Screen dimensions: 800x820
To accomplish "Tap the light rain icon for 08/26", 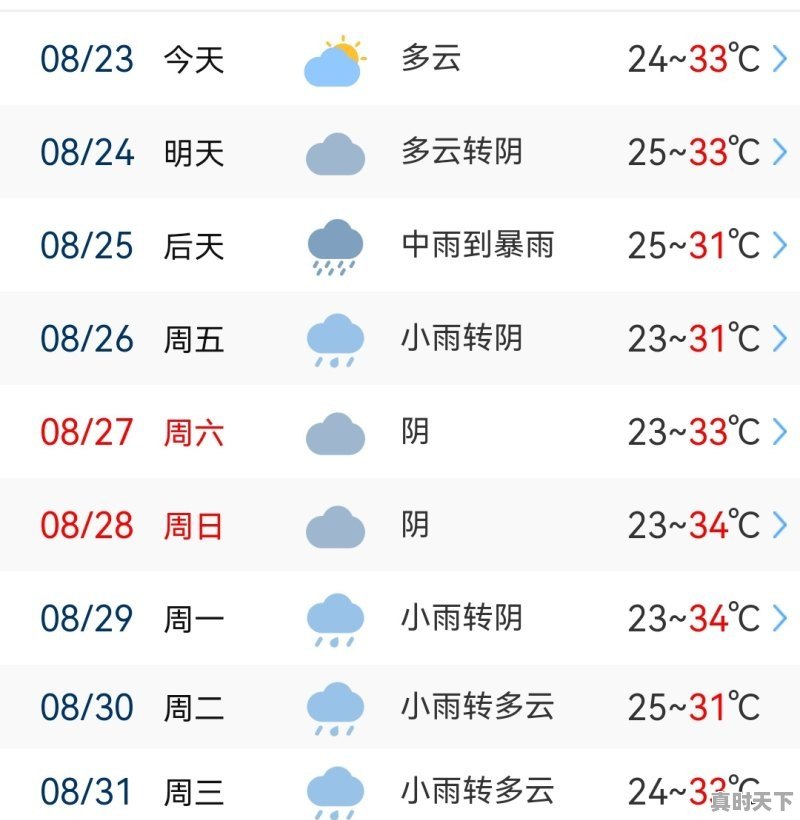I will point(334,339).
